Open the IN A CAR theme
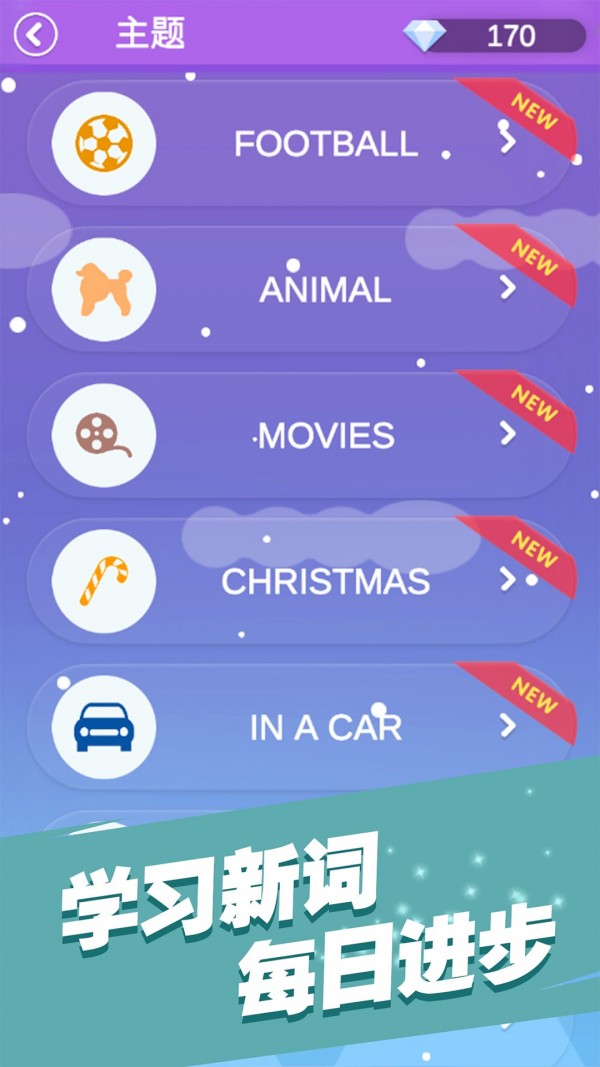The width and height of the screenshot is (600, 1067). click(300, 727)
